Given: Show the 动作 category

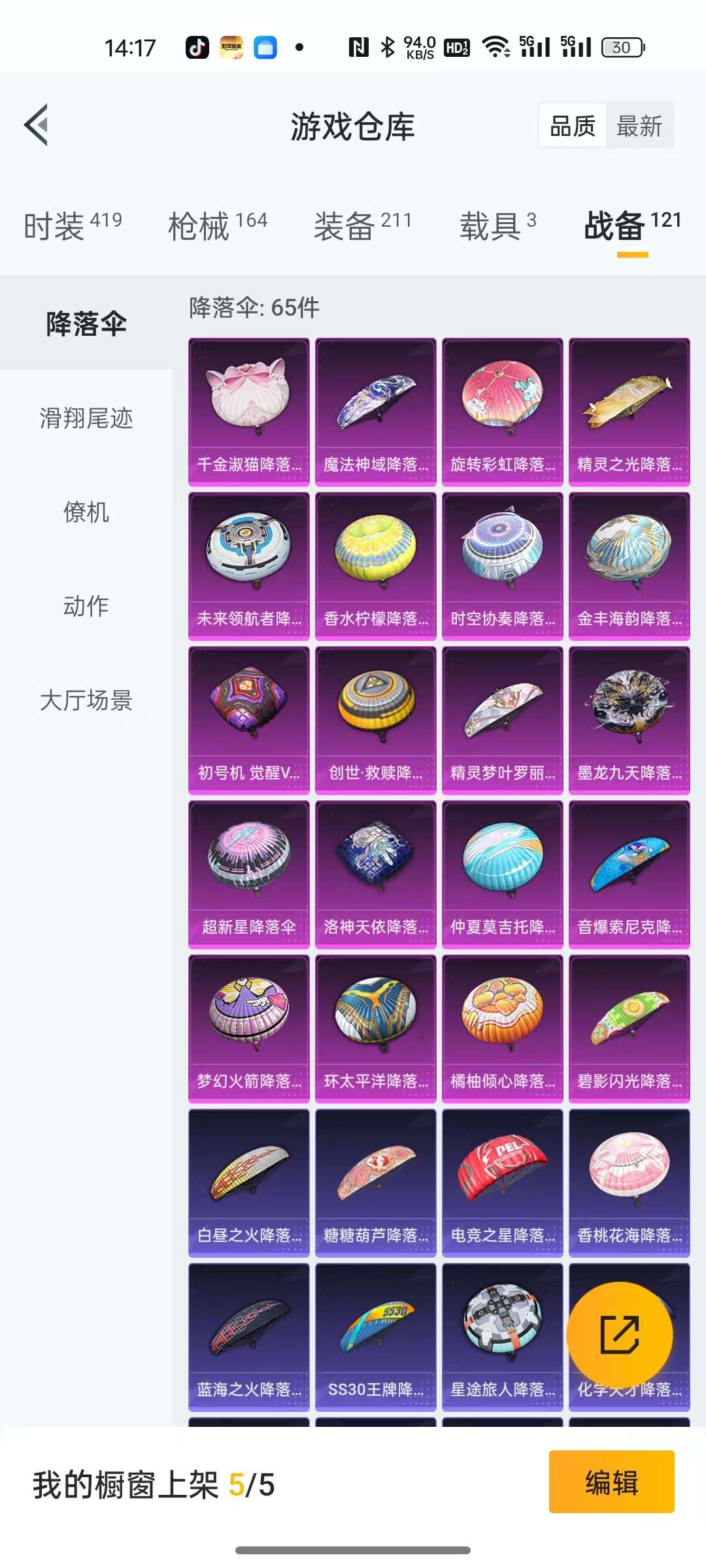Looking at the screenshot, I should [86, 606].
